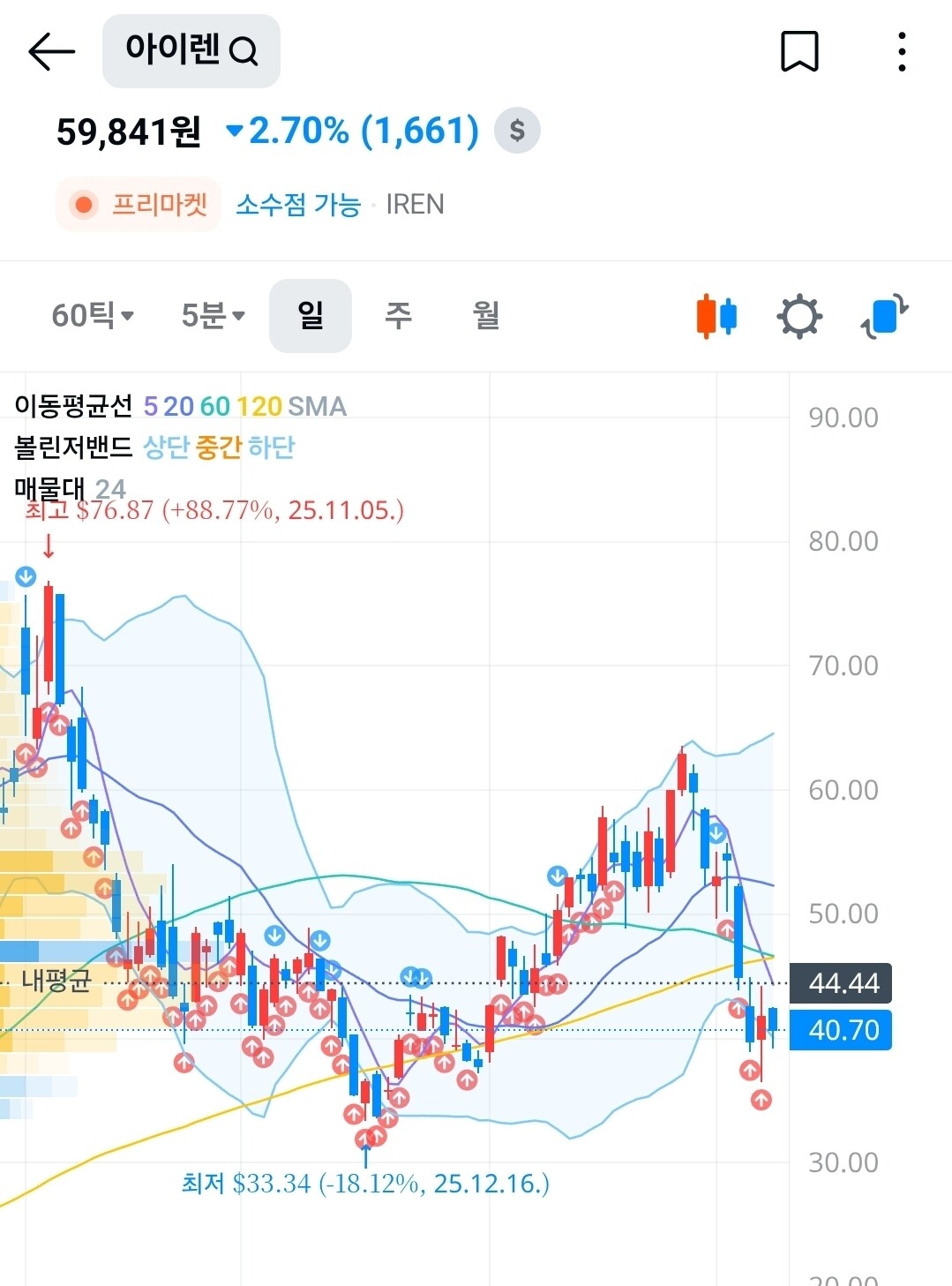Switch to the 월 monthly chart
Viewport: 952px width, 1286px height.
point(486,315)
